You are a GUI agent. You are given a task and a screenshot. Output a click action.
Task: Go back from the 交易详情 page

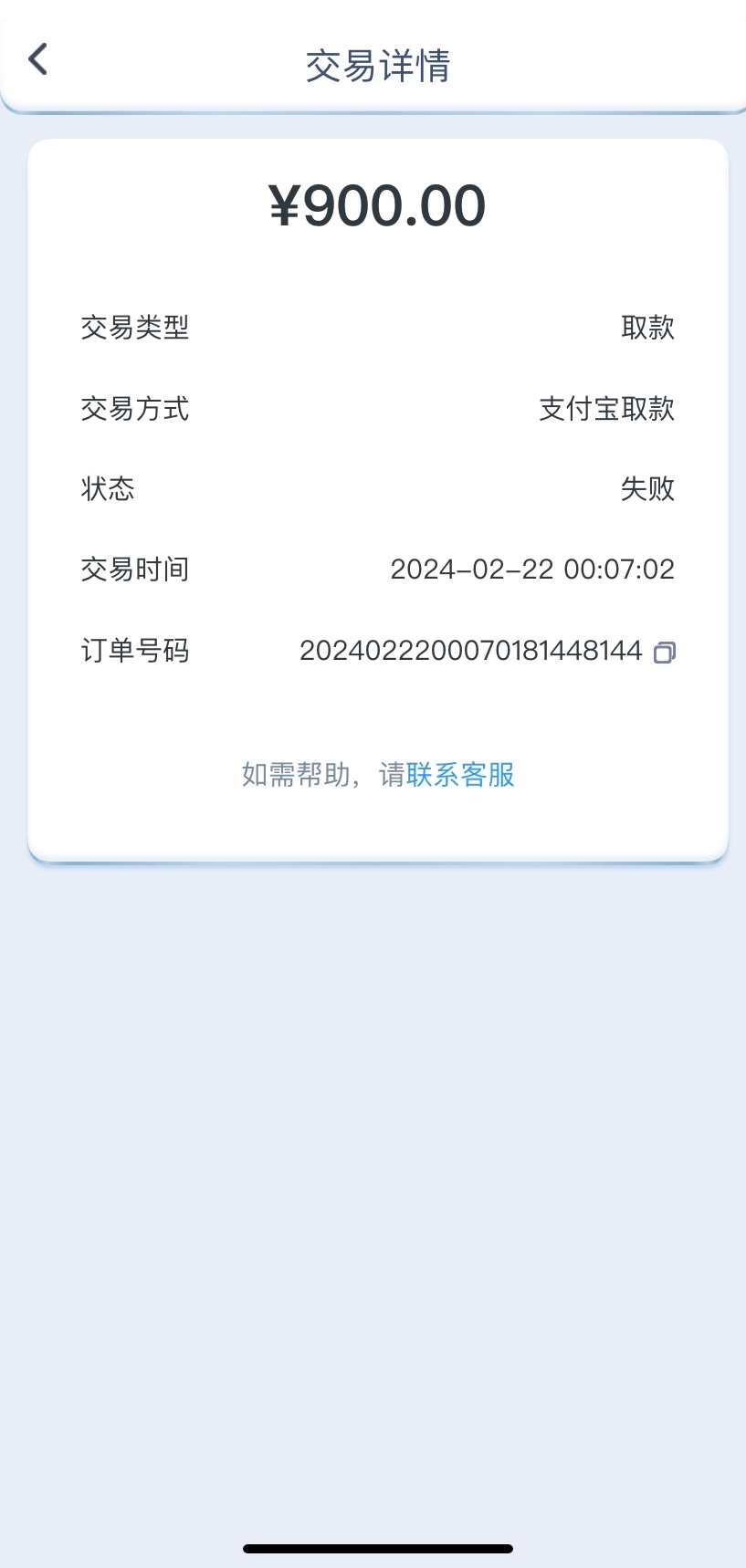tap(37, 60)
